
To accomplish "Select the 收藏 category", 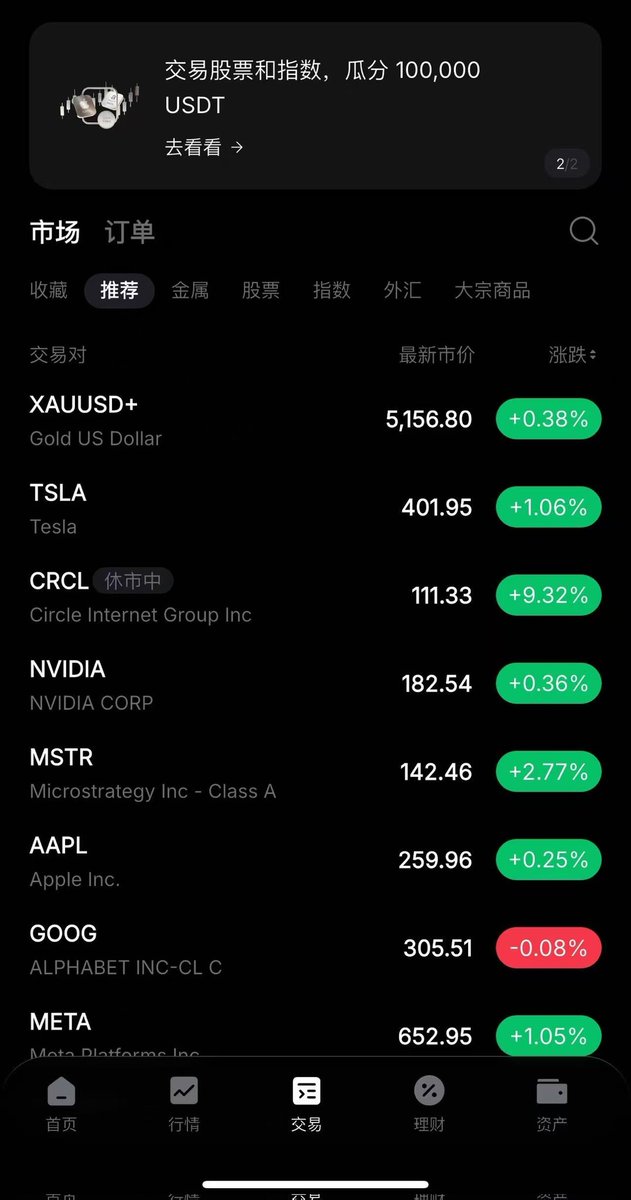I will click(49, 290).
